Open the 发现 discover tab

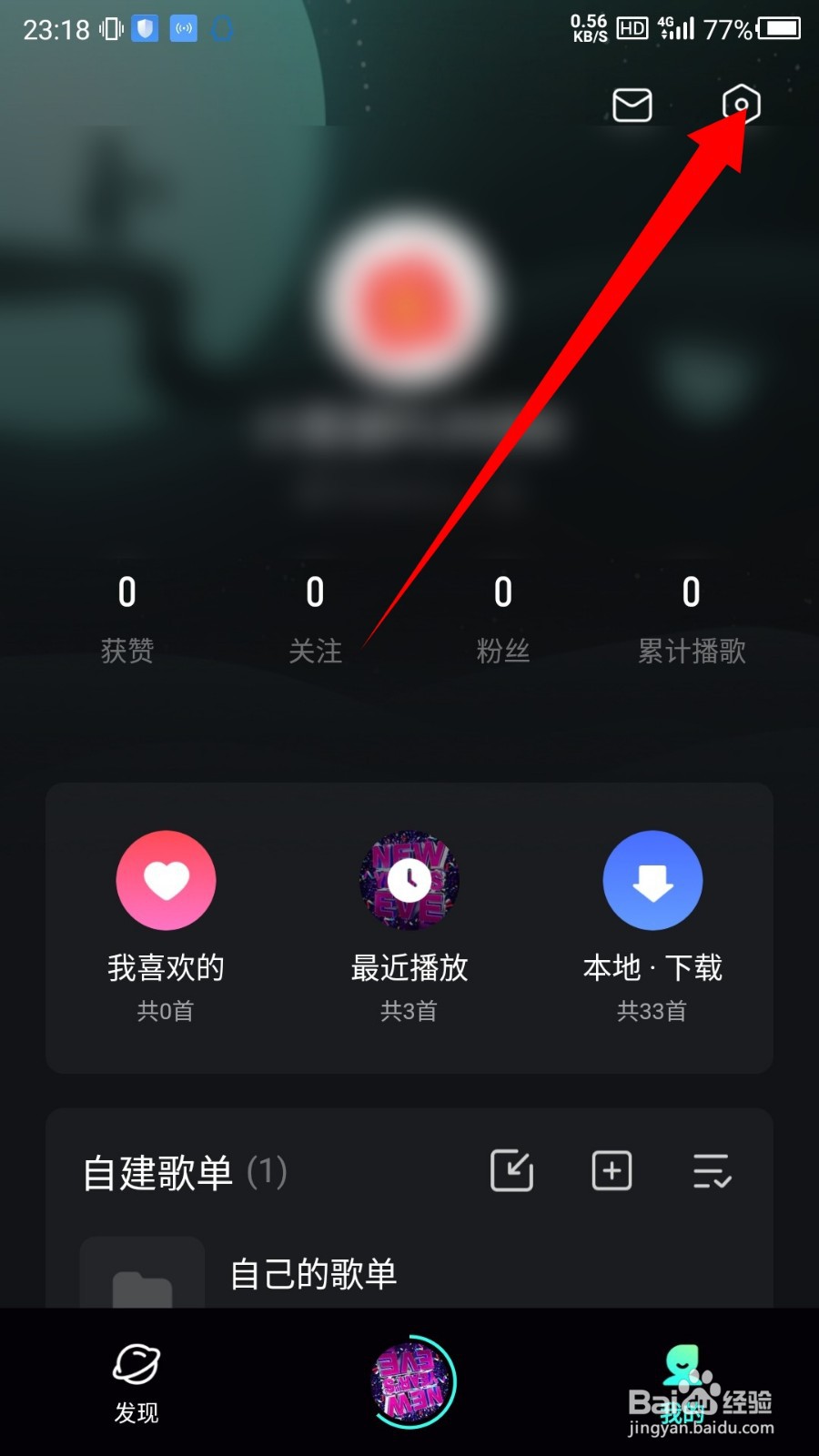pyautogui.click(x=136, y=1383)
